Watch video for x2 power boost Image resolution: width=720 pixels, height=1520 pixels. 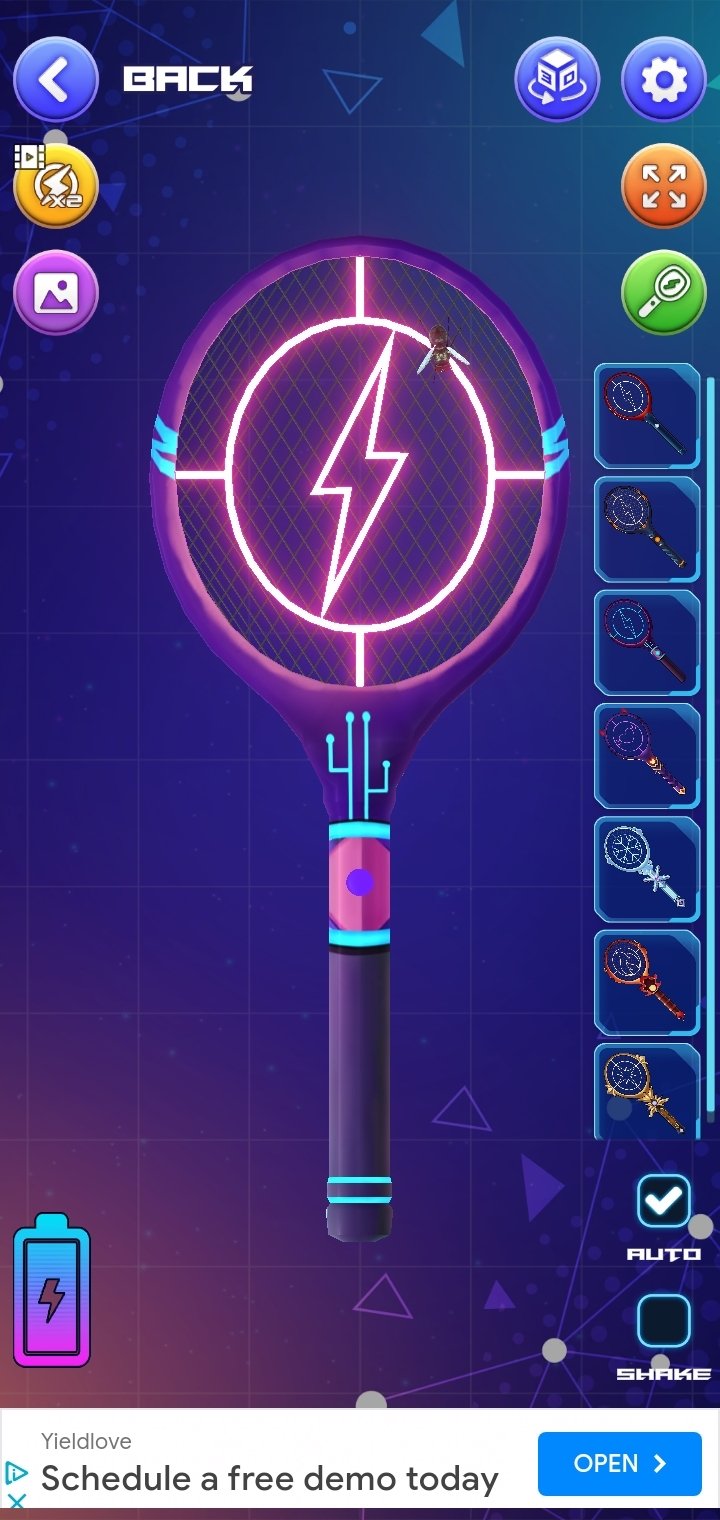pos(55,185)
